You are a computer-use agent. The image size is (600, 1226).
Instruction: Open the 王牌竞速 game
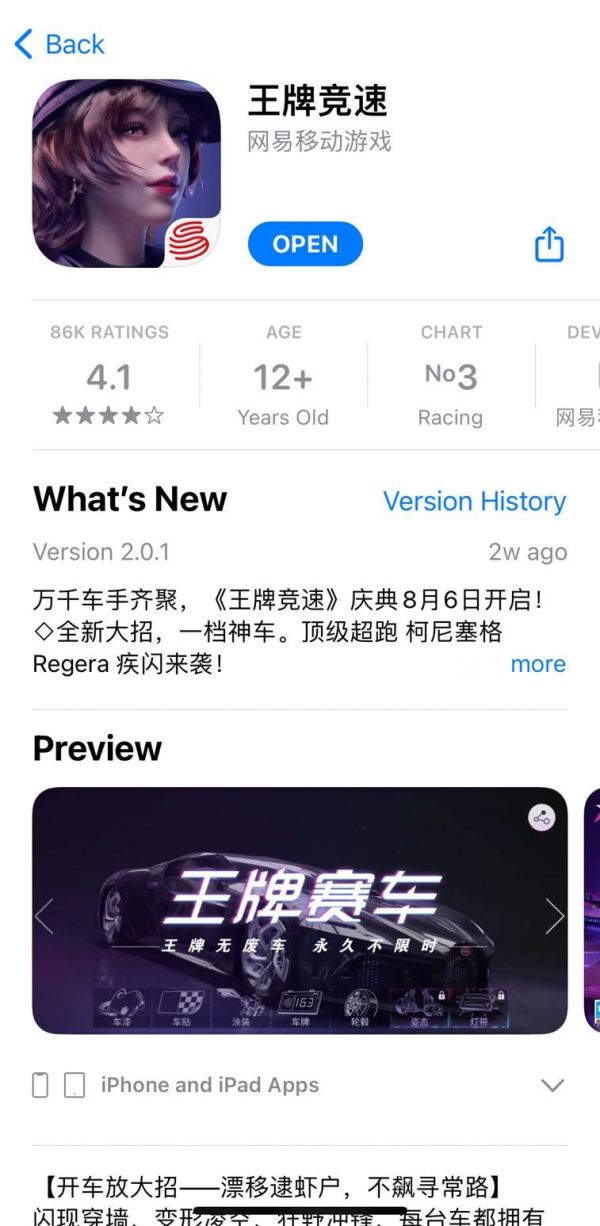point(305,244)
